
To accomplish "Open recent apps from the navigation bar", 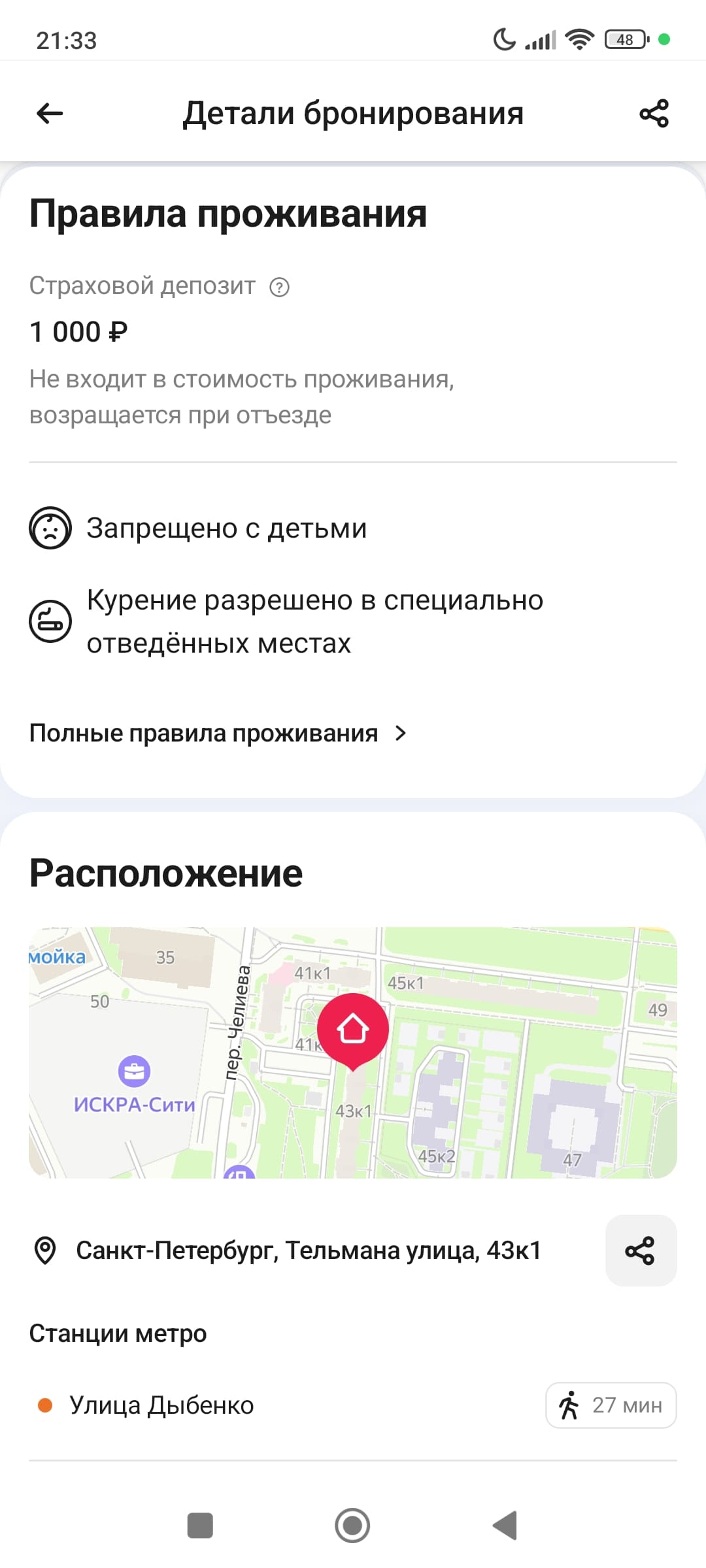I will [200, 1526].
